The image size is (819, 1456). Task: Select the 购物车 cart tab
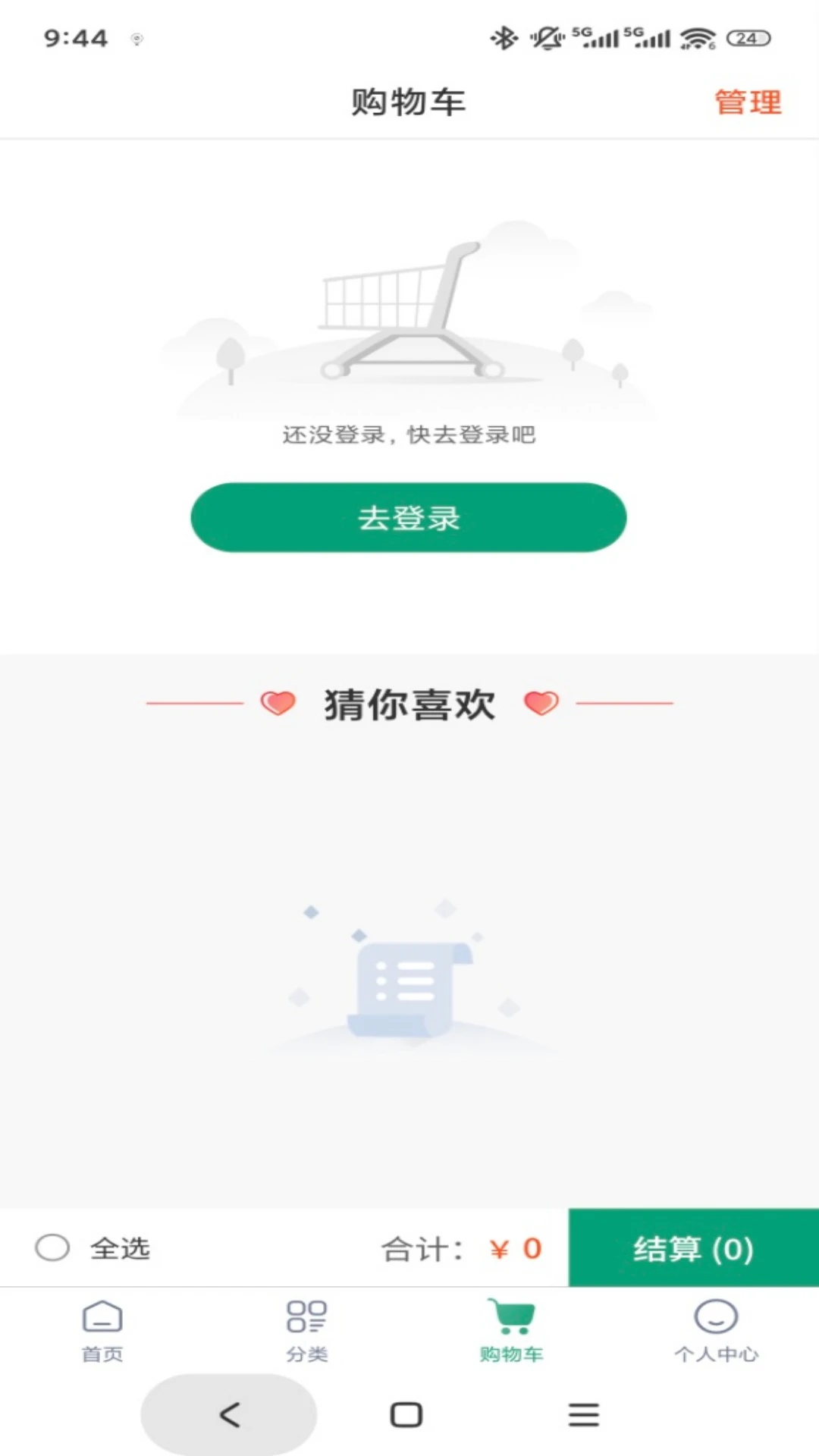pyautogui.click(x=511, y=1331)
